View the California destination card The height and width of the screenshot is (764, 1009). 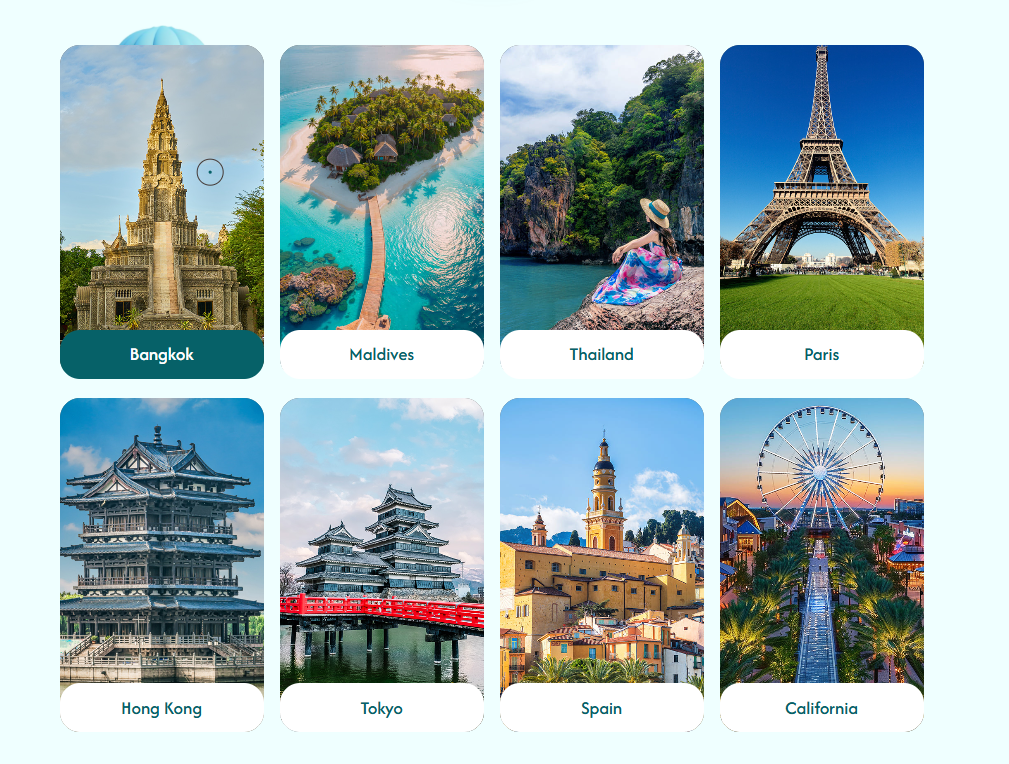[822, 565]
